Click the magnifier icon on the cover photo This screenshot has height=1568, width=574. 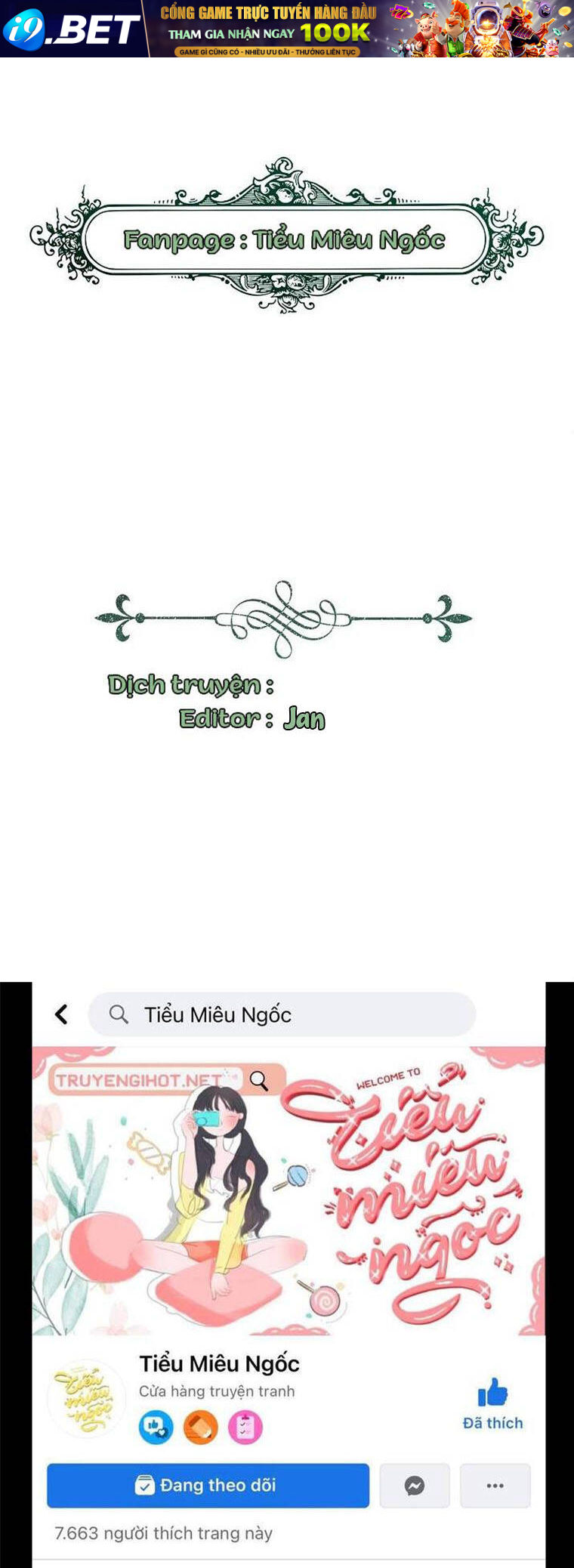click(261, 1080)
